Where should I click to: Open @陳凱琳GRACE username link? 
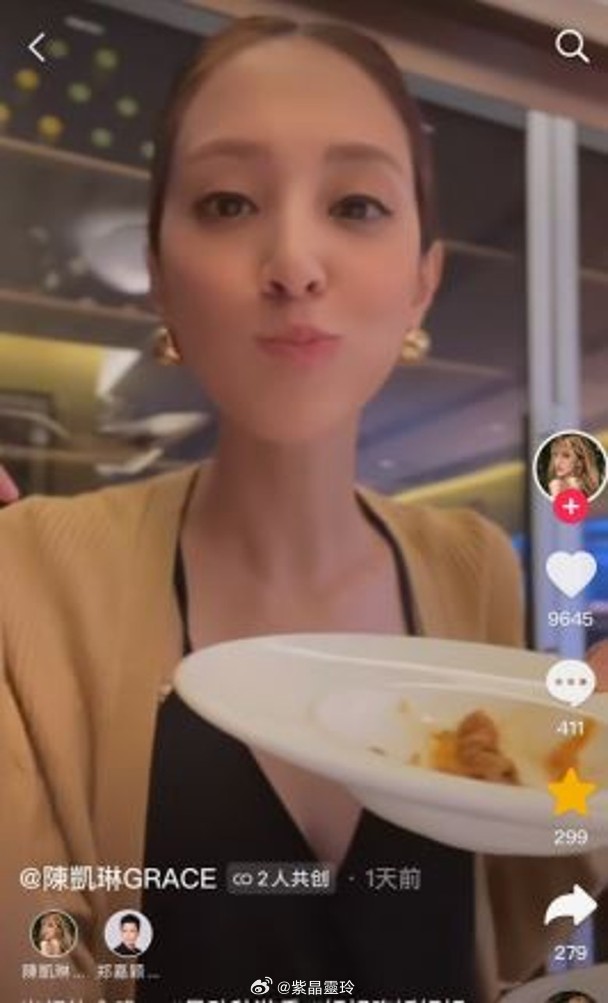click(118, 878)
